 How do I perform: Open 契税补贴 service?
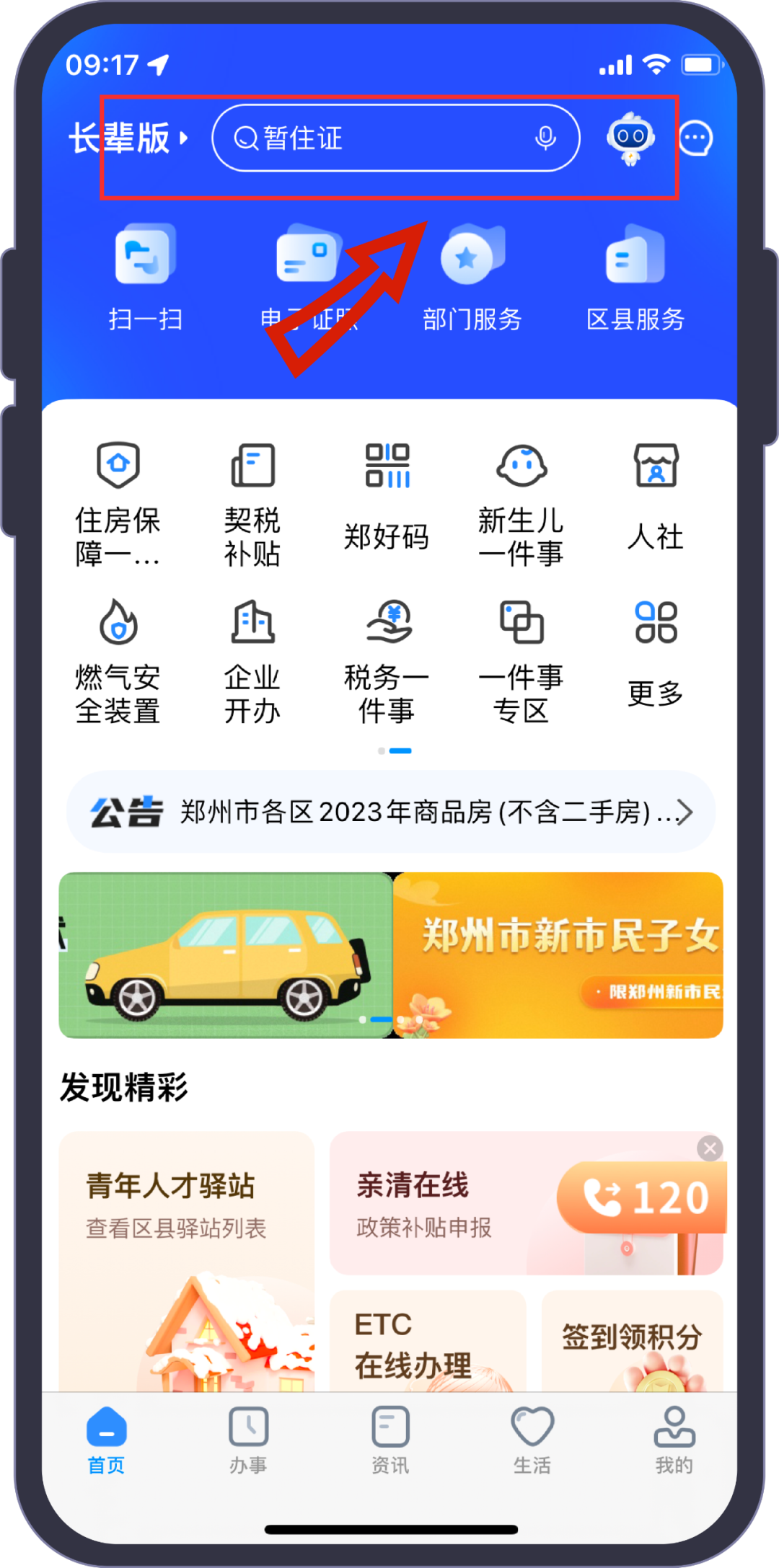[x=252, y=503]
